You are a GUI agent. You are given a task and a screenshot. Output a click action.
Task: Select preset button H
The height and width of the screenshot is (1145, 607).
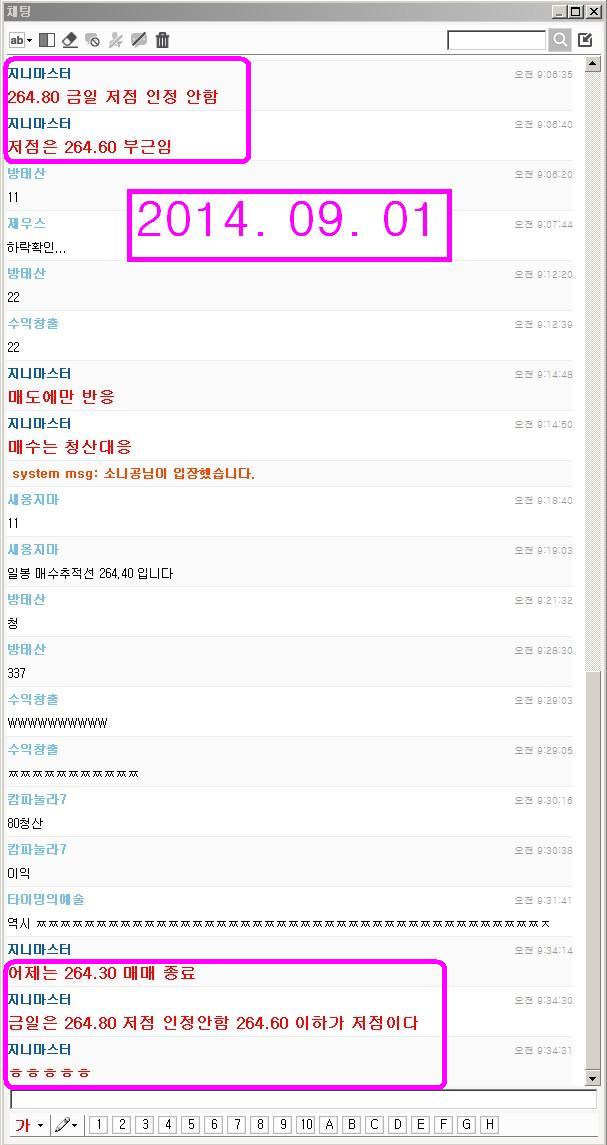point(489,1125)
